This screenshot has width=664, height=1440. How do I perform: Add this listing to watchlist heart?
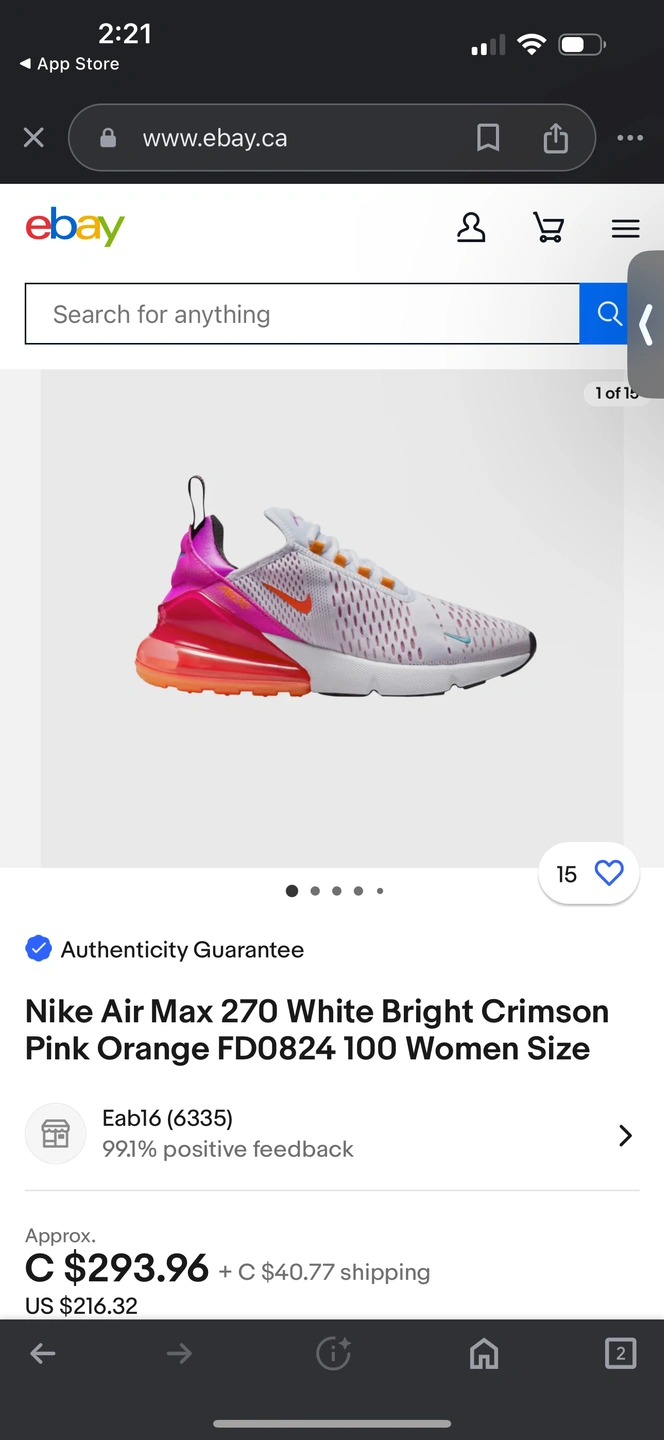pos(608,873)
